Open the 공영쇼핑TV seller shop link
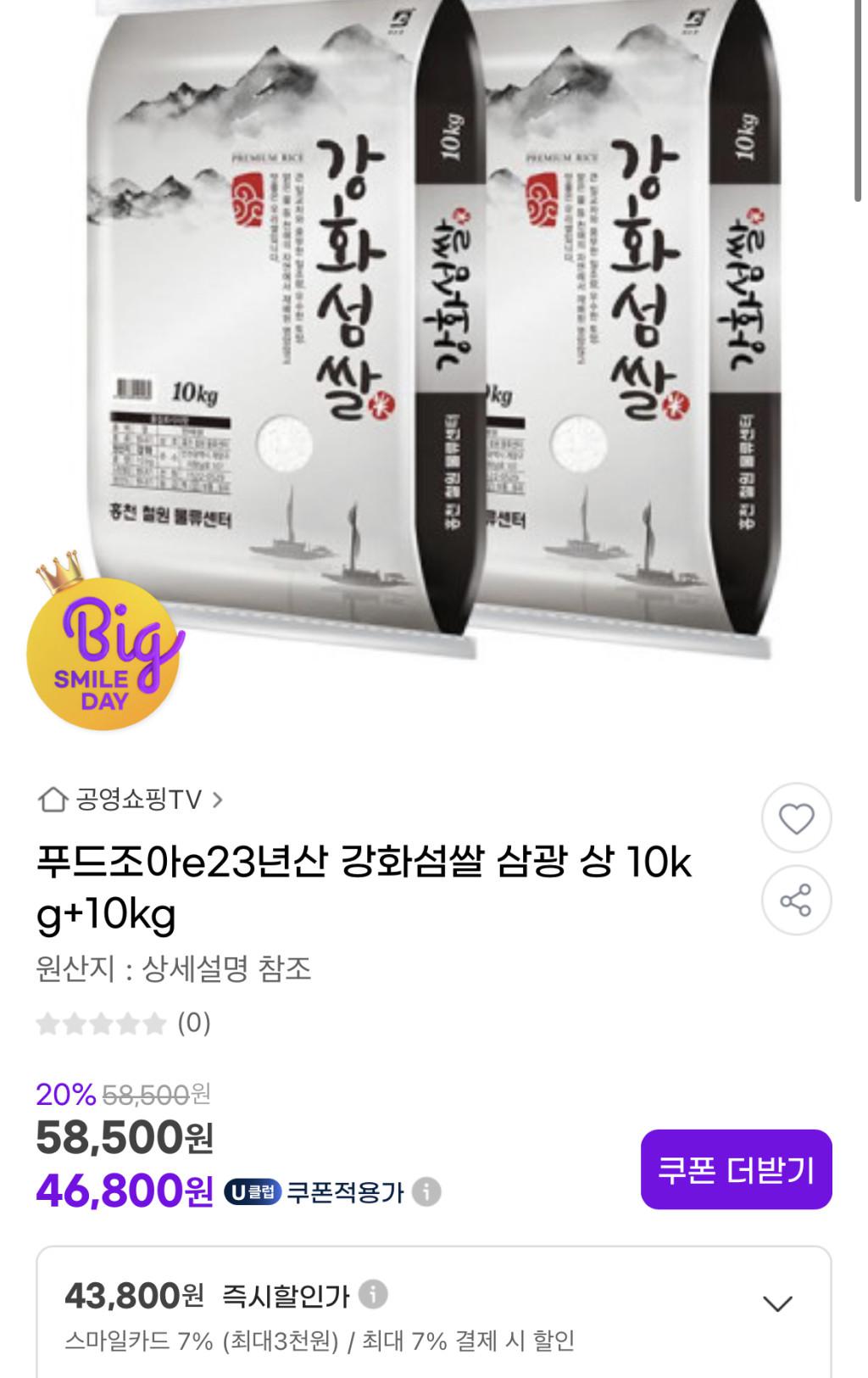This screenshot has height=1378, width=868. [131, 800]
